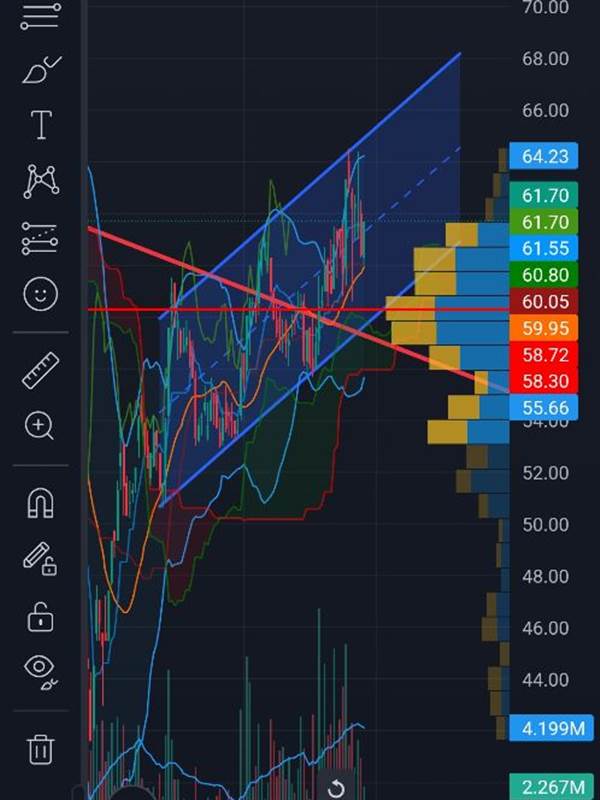Activate the zoom in tool

coord(40,427)
